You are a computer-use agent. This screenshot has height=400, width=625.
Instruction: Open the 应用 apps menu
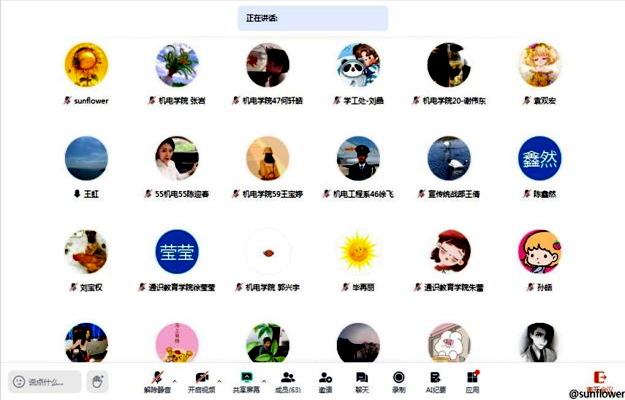click(x=472, y=379)
